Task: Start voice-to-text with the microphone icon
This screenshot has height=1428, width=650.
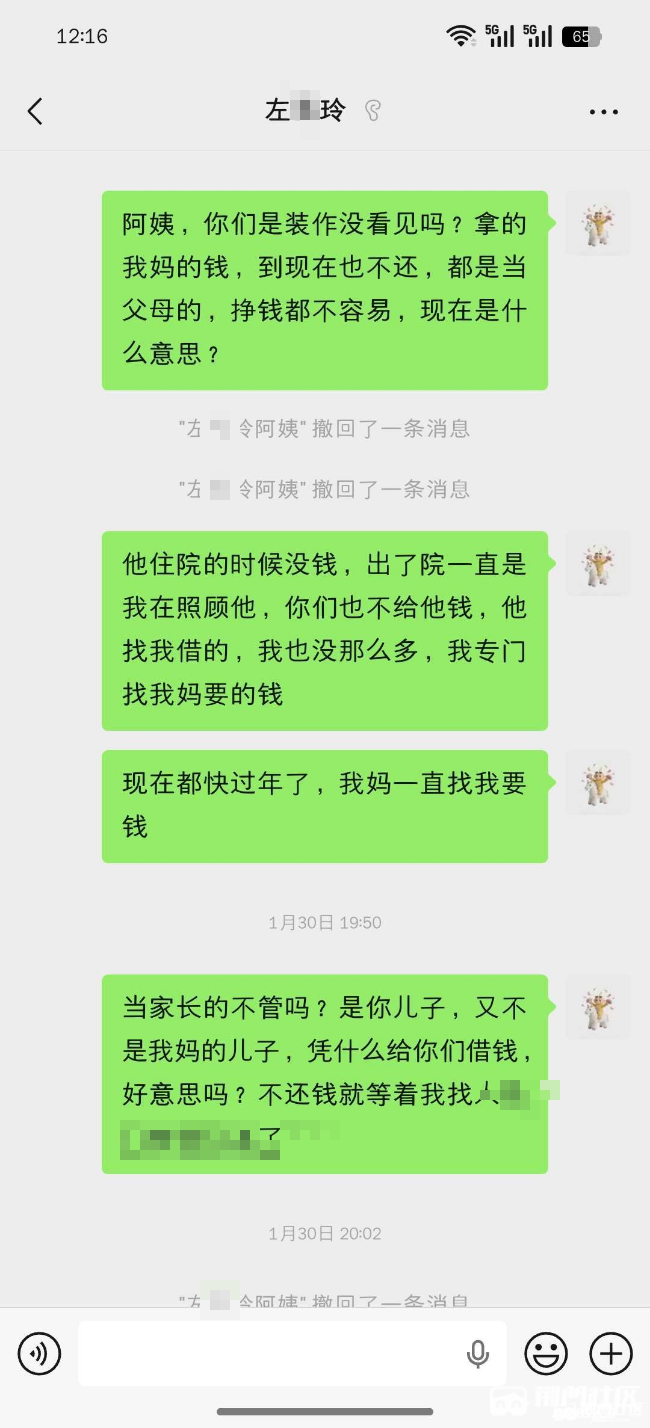Action: click(478, 1354)
